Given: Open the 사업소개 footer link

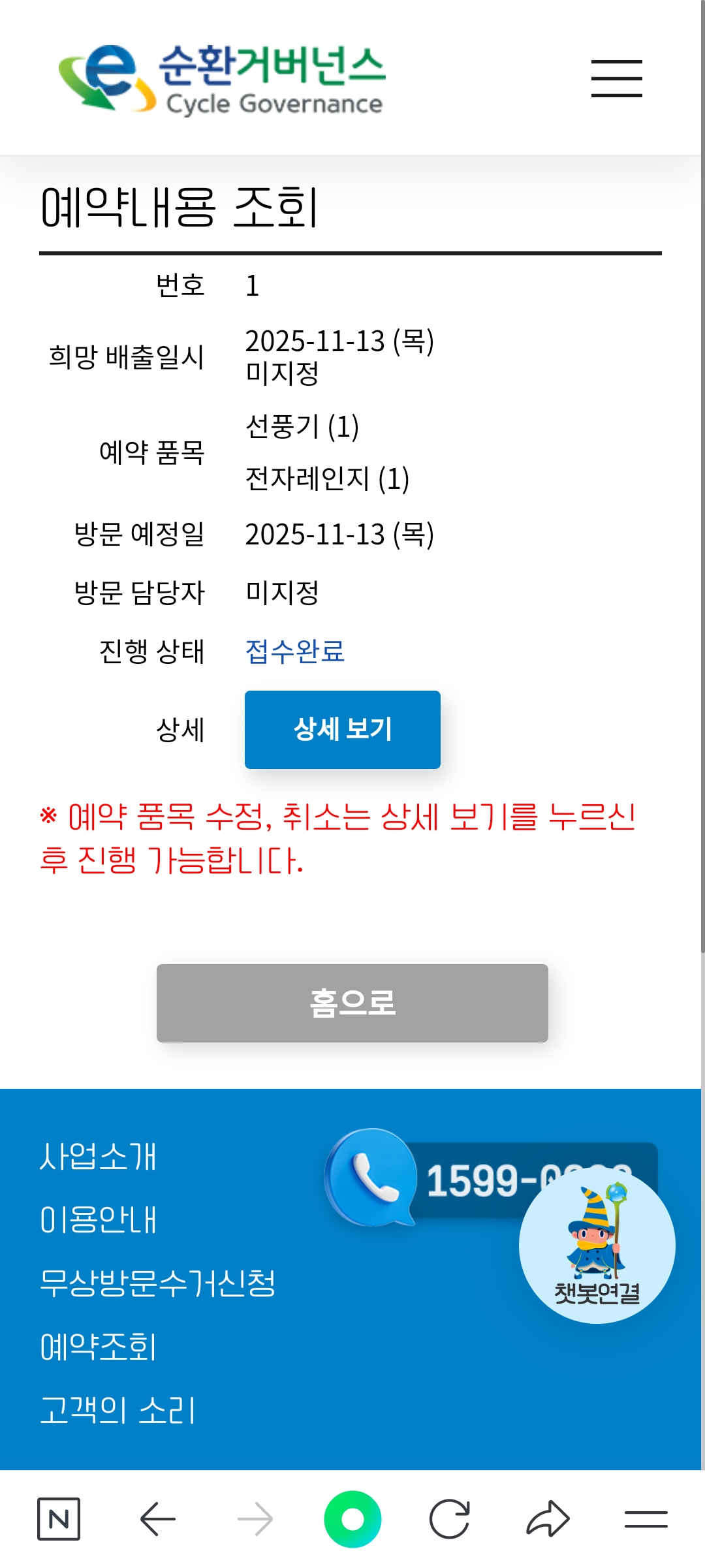Looking at the screenshot, I should [98, 1156].
